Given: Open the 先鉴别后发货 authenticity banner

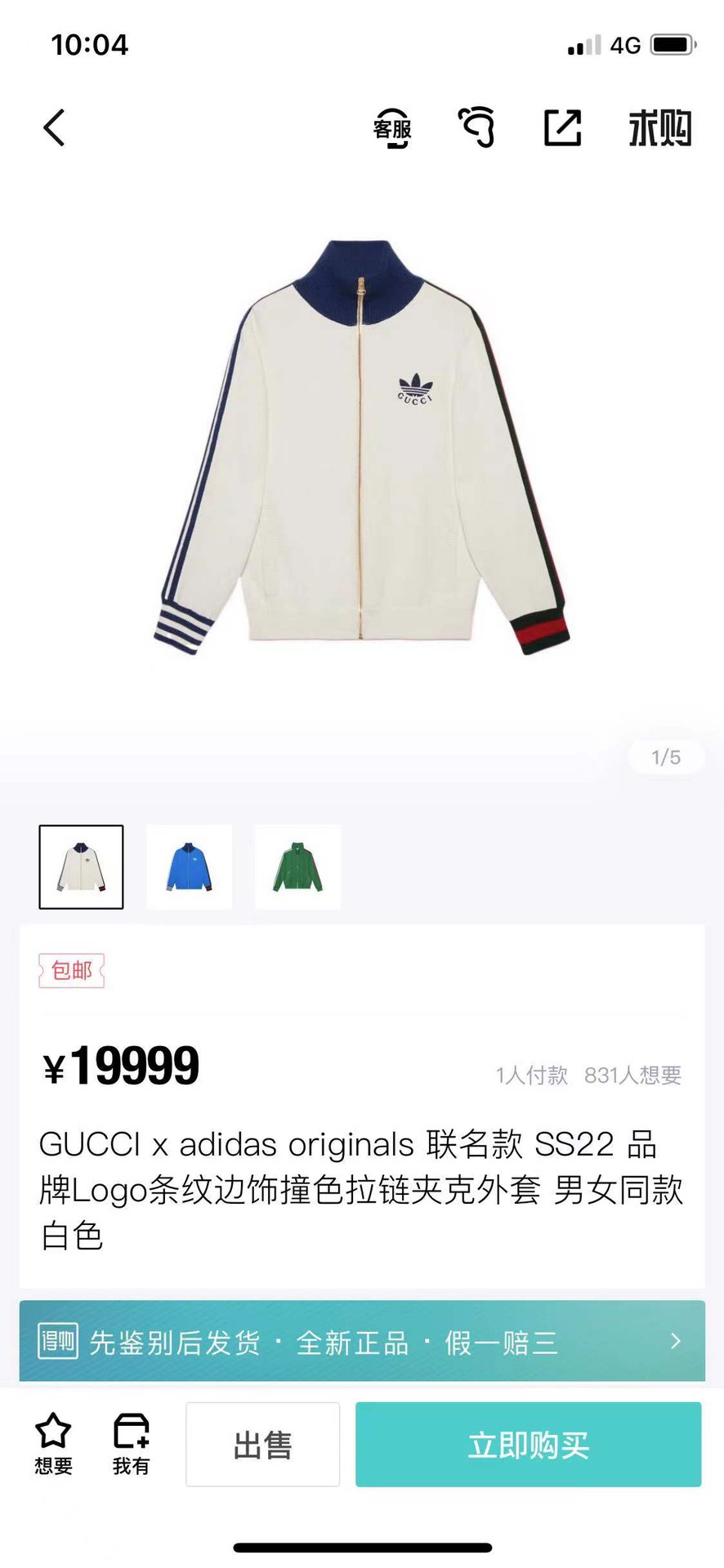Looking at the screenshot, I should pyautogui.click(x=361, y=1341).
